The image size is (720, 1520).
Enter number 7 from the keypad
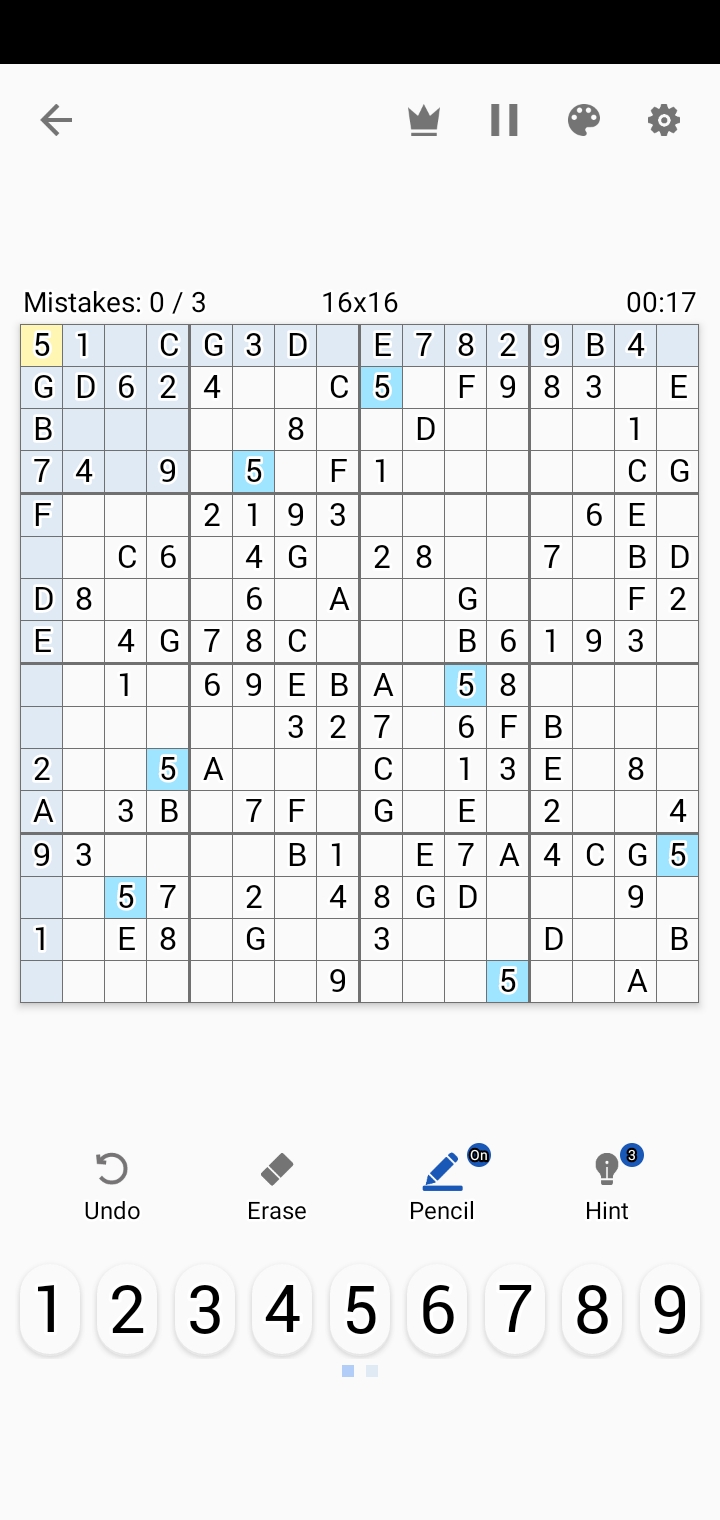coord(515,1308)
